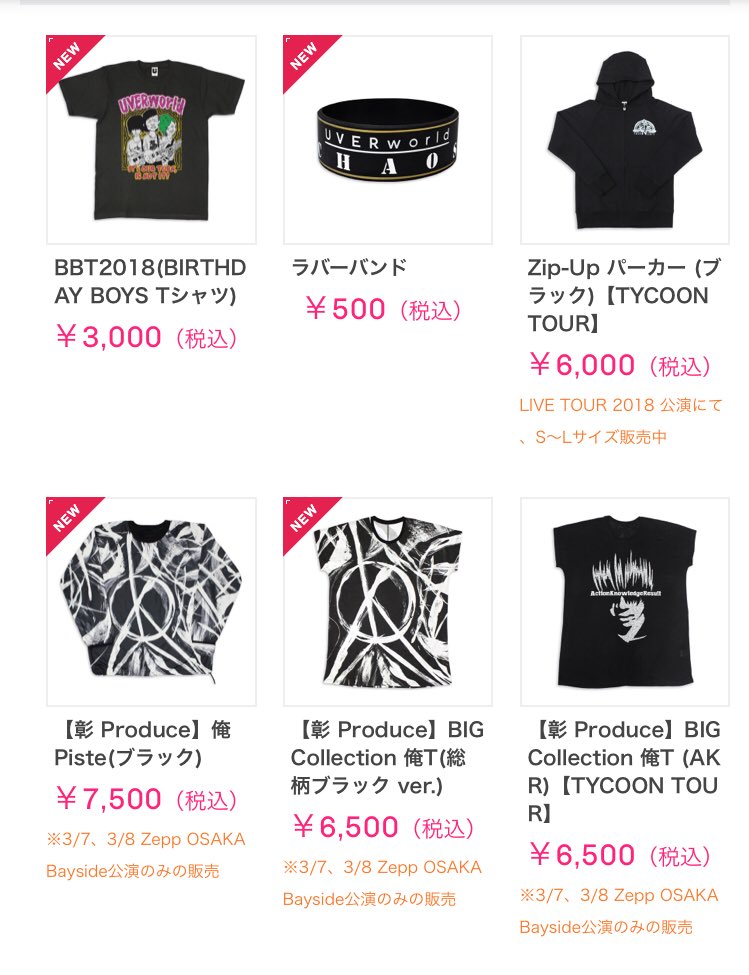Screen dimensions: 749x975
Task: Open the 俺Piste long-sleeve product photo
Action: [x=150, y=601]
